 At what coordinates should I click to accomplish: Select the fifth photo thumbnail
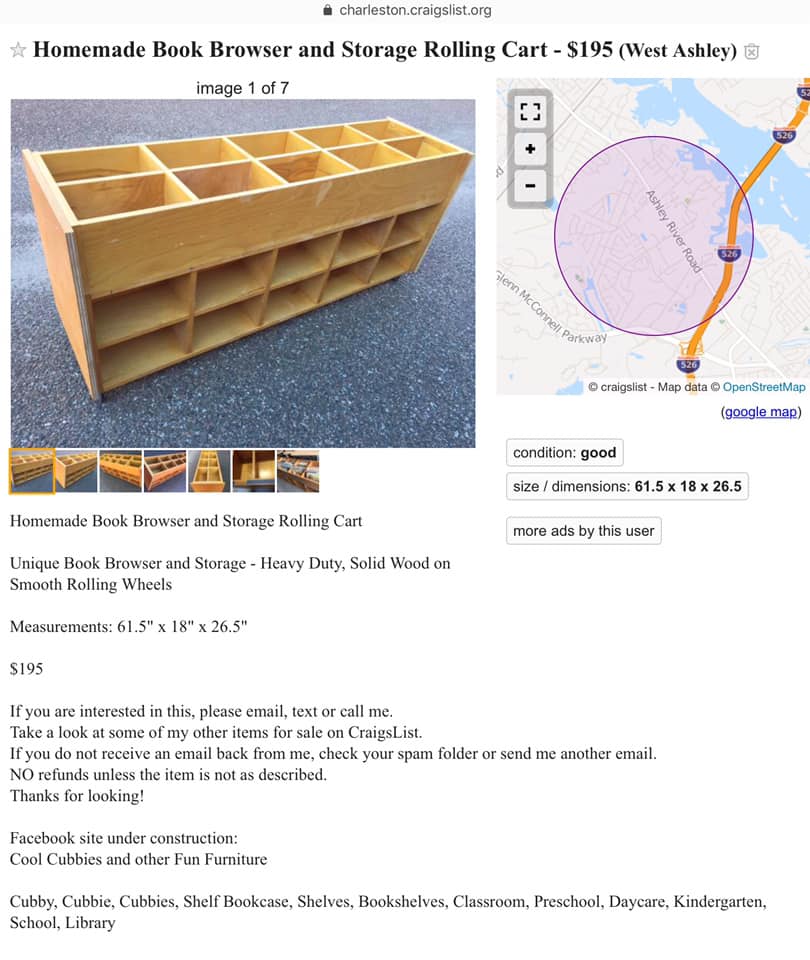point(209,471)
